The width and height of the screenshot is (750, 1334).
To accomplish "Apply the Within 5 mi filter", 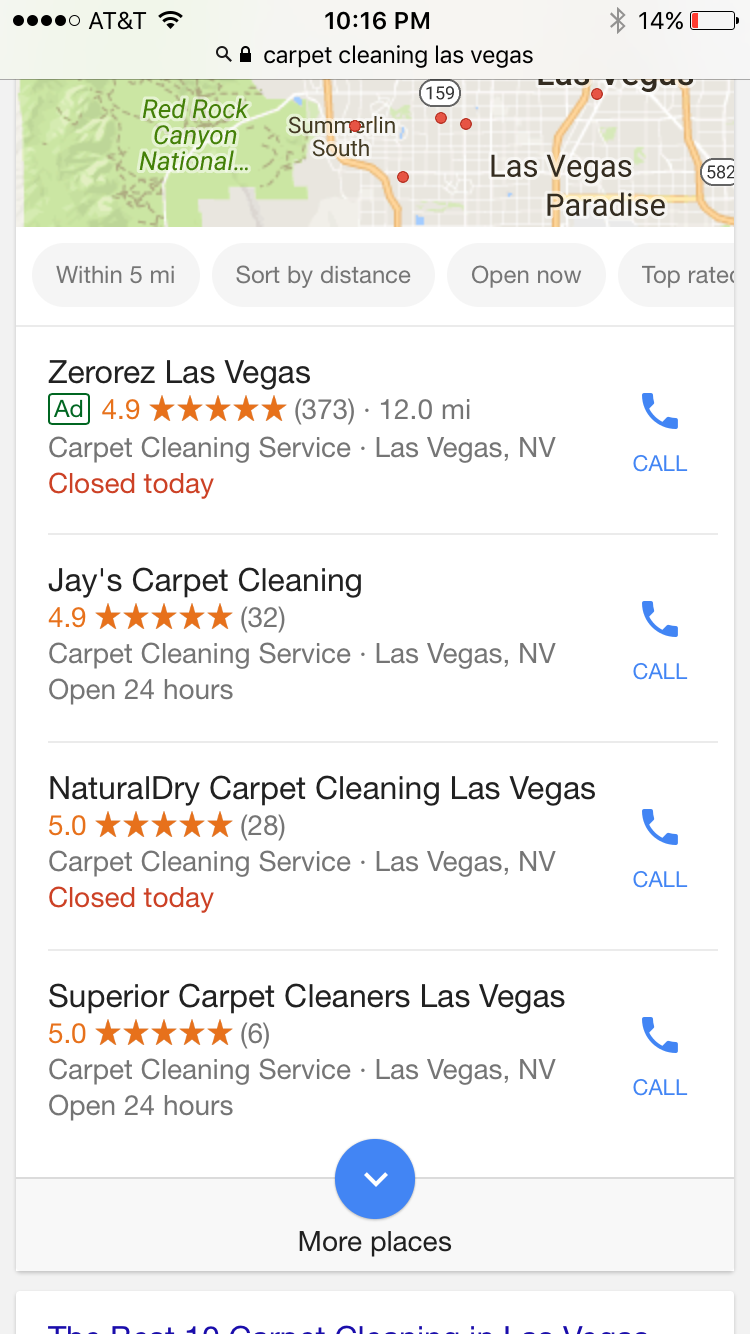I will (x=116, y=275).
